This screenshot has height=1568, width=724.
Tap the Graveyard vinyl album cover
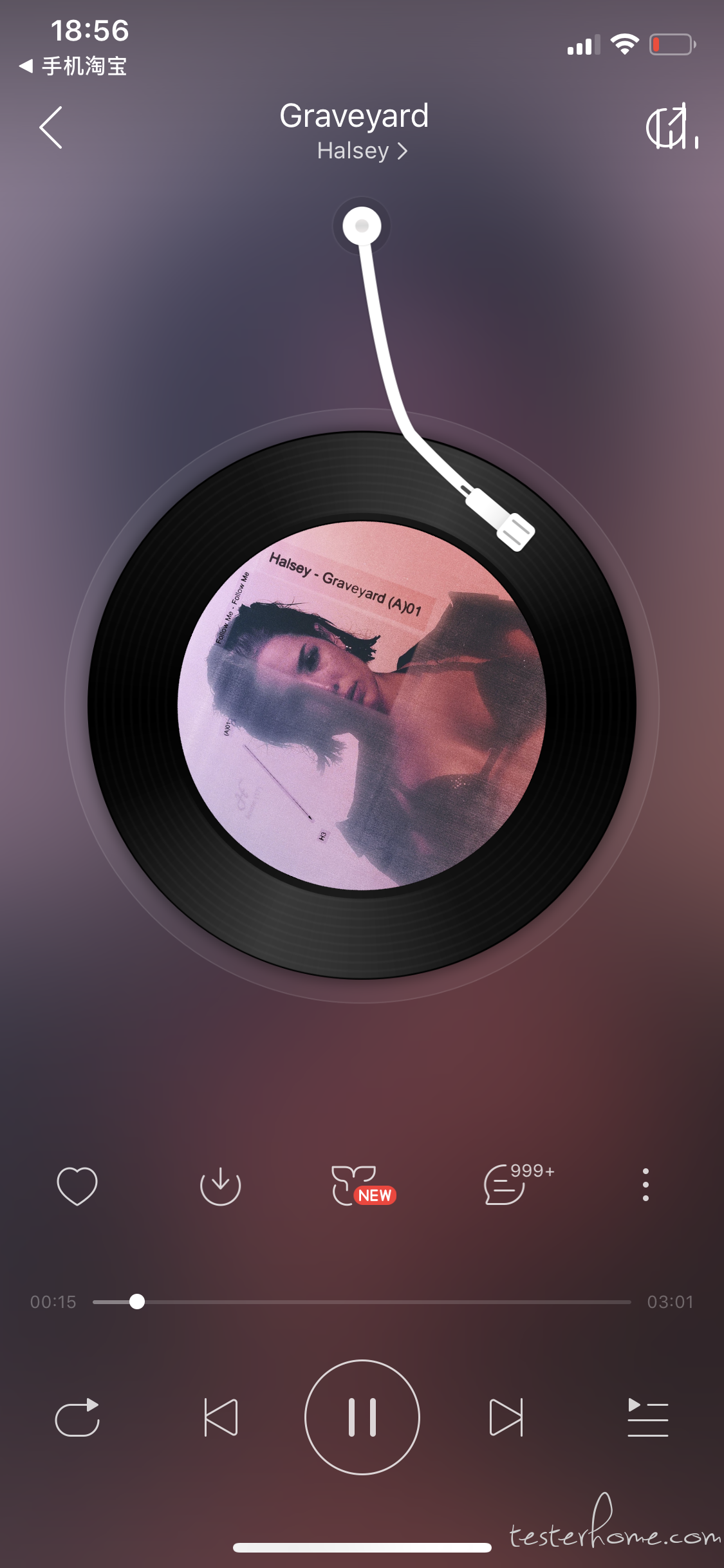362,705
